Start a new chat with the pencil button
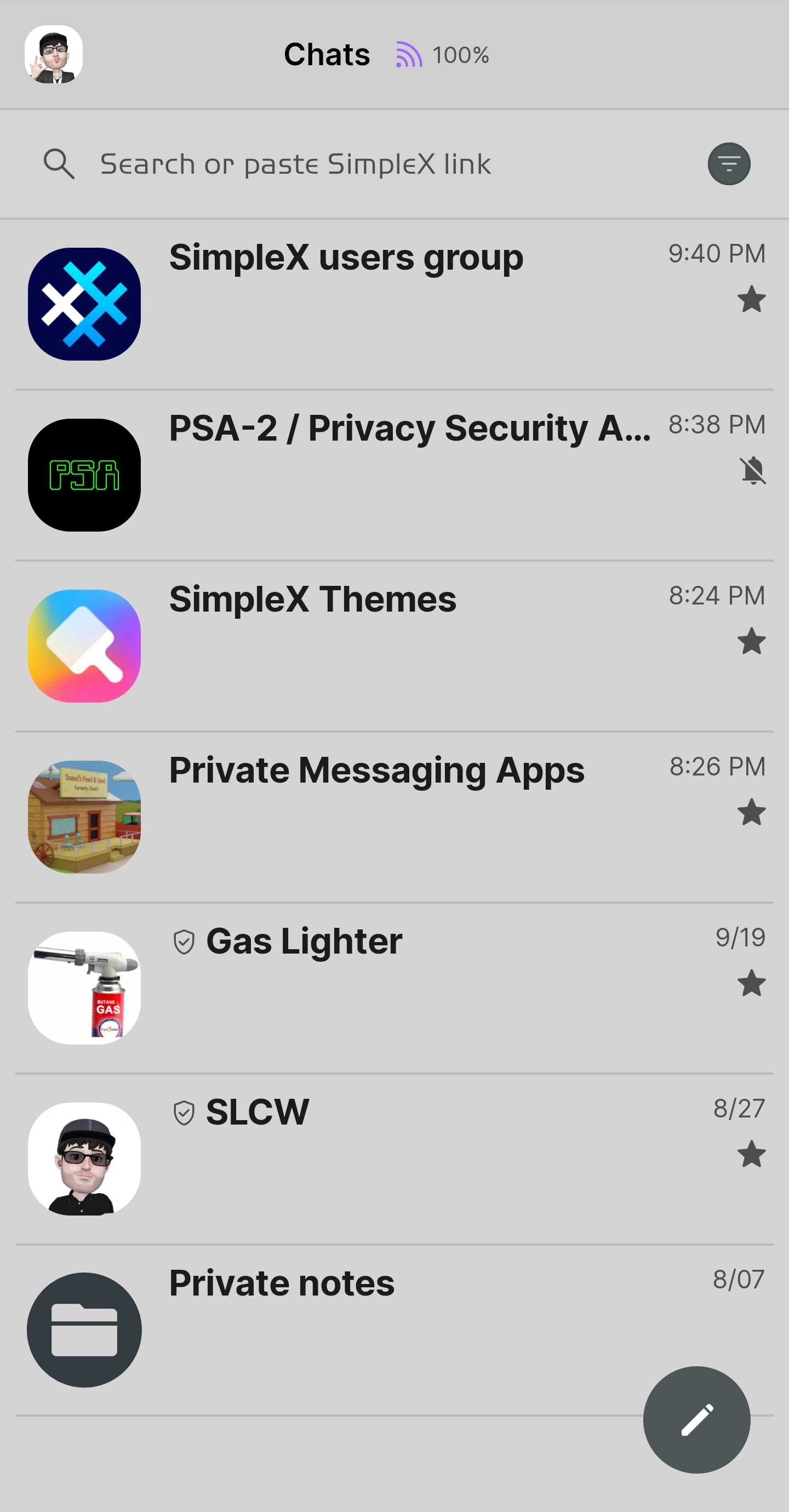The image size is (789, 1512). coord(696,1419)
